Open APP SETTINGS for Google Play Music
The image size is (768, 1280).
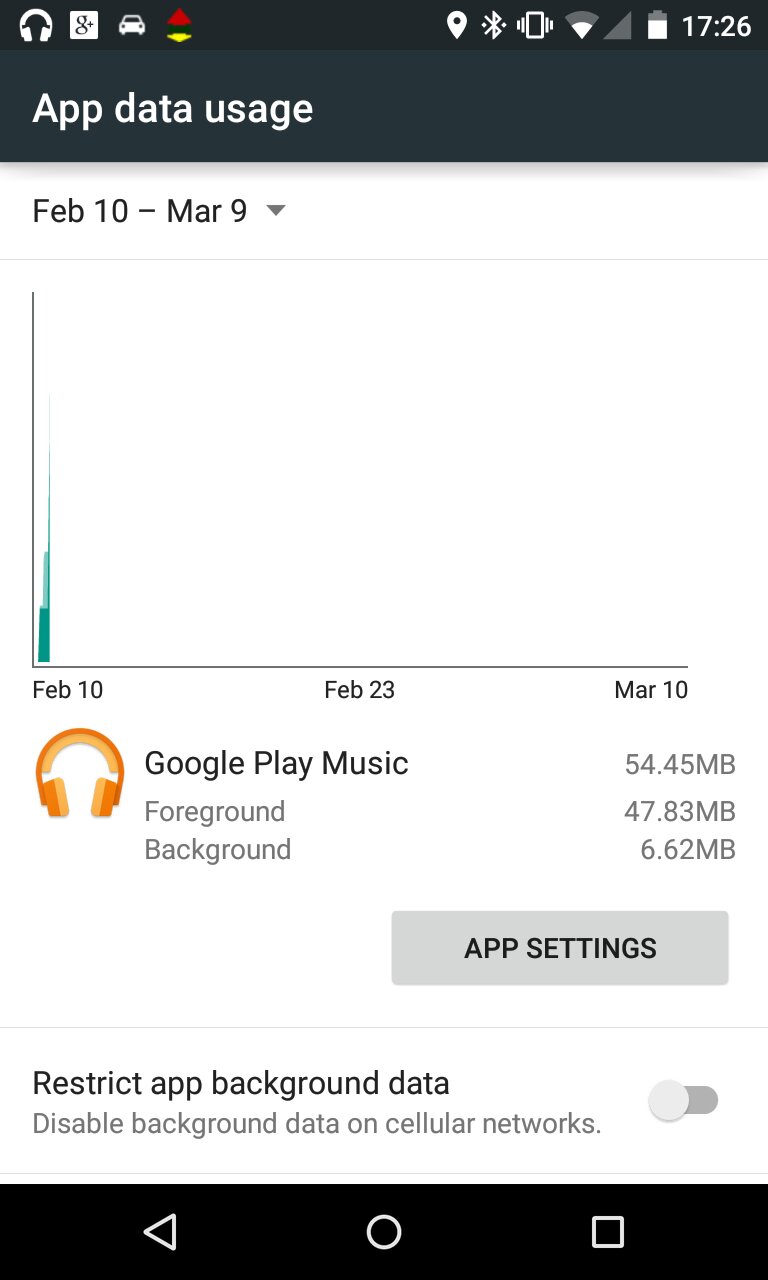pyautogui.click(x=560, y=948)
